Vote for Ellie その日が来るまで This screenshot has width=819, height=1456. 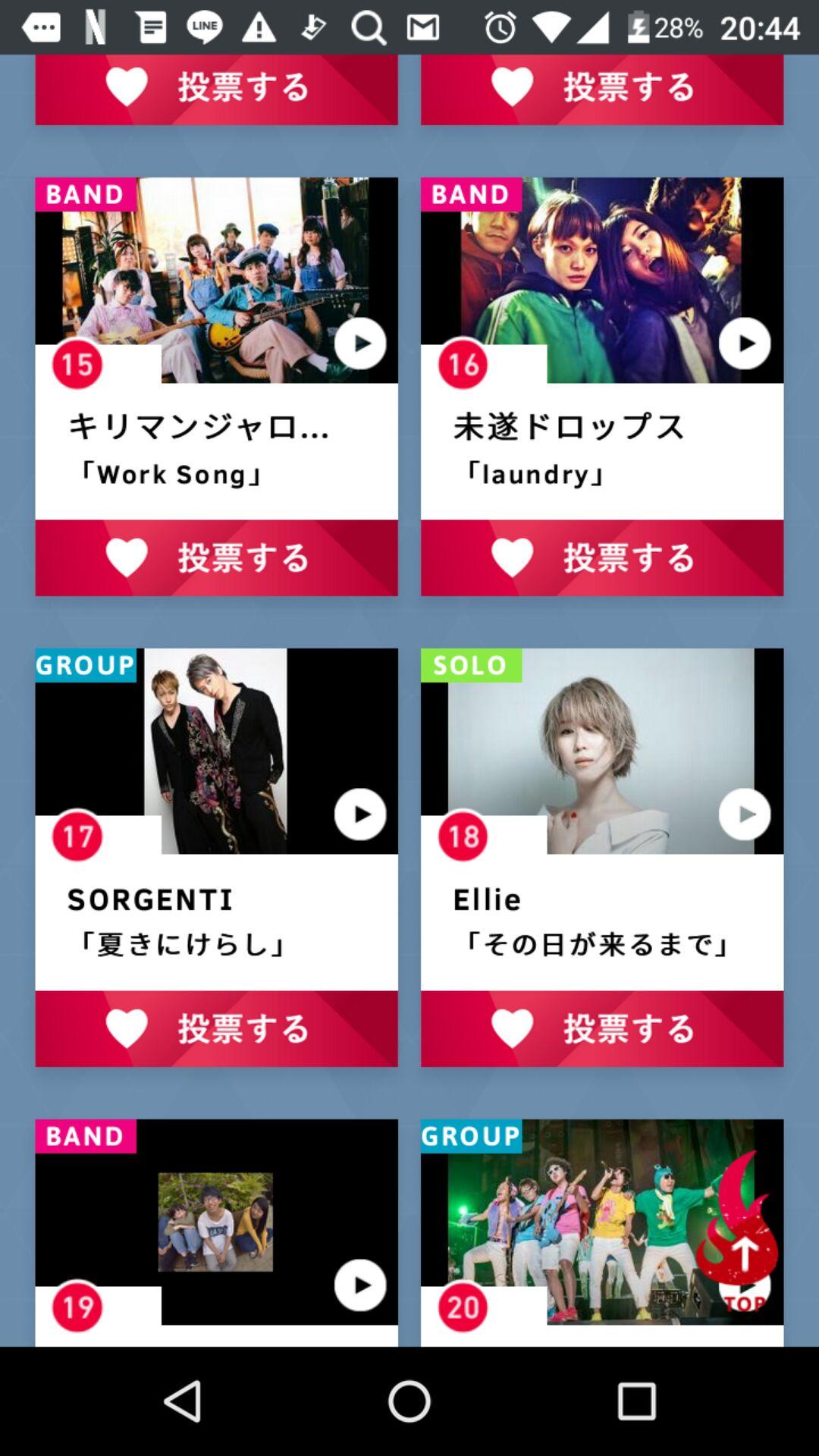pyautogui.click(x=602, y=1029)
